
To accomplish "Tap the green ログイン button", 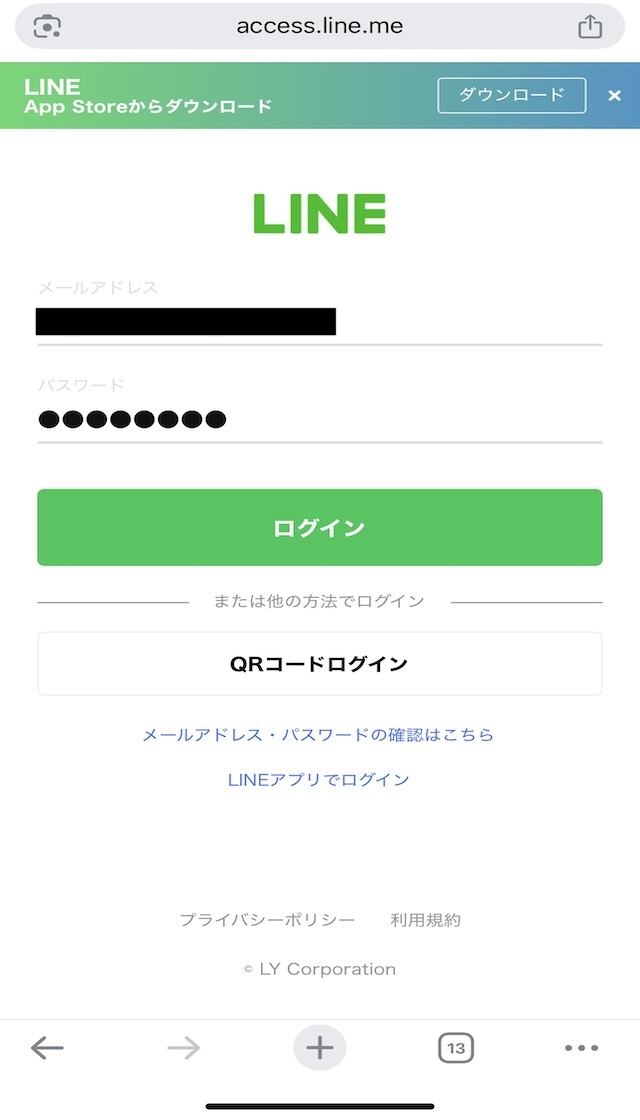I will [319, 527].
